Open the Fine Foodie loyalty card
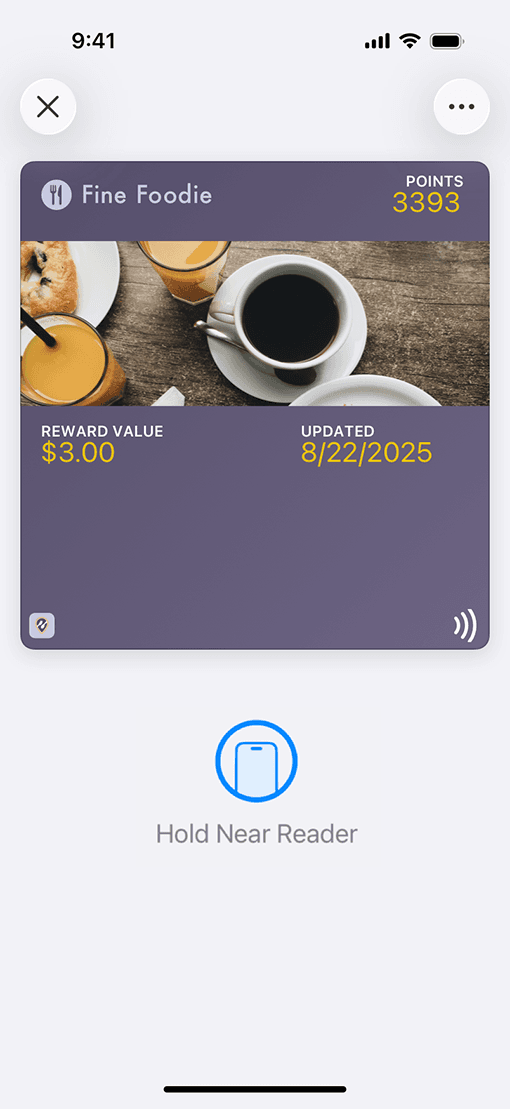The height and width of the screenshot is (1109, 510). [x=255, y=405]
